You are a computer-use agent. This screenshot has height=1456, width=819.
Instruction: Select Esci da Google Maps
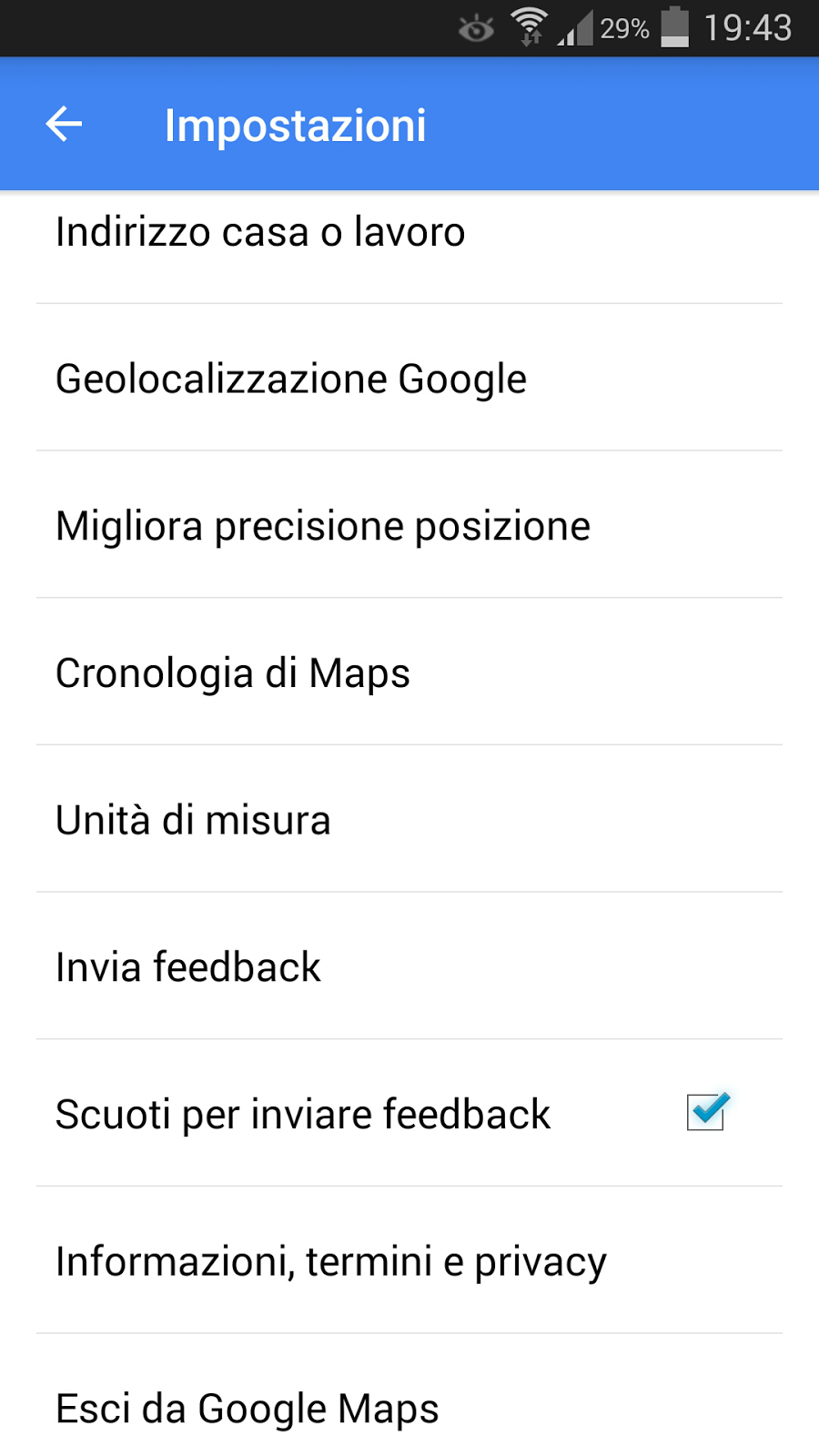pos(248,1409)
